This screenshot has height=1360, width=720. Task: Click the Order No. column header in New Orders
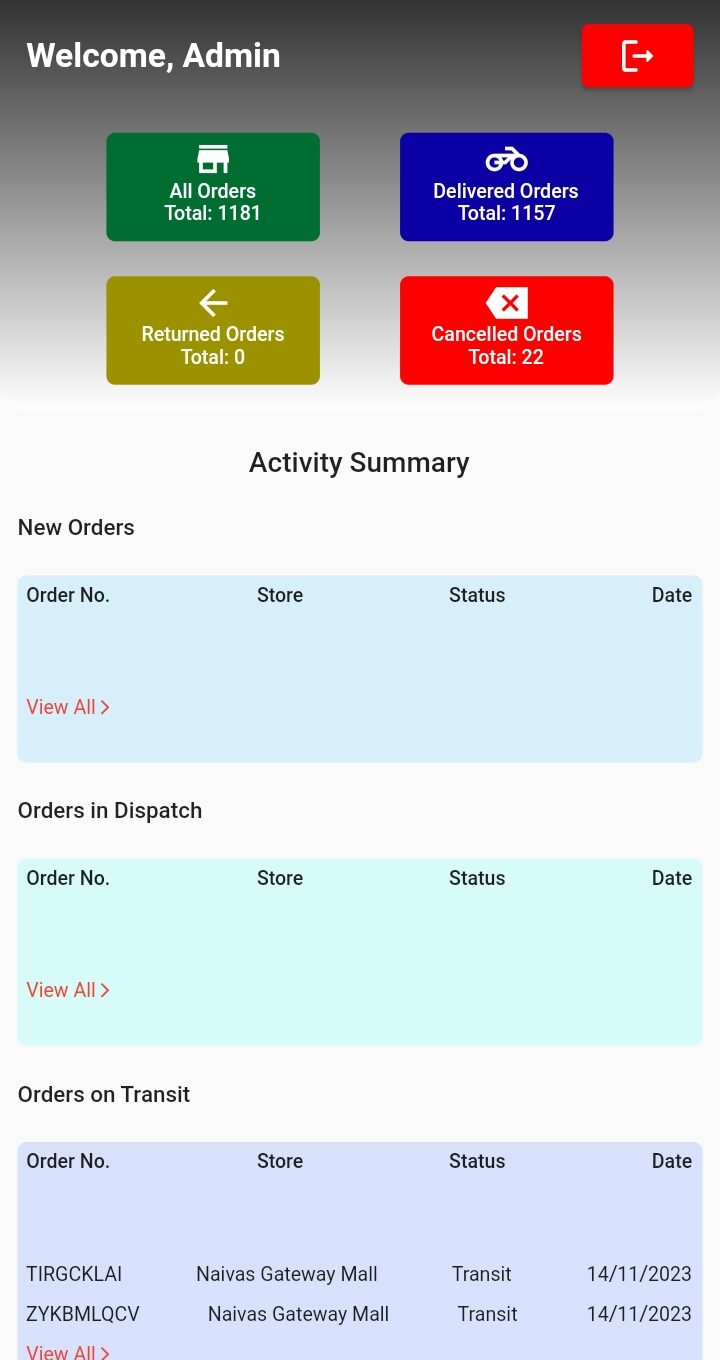coord(68,595)
